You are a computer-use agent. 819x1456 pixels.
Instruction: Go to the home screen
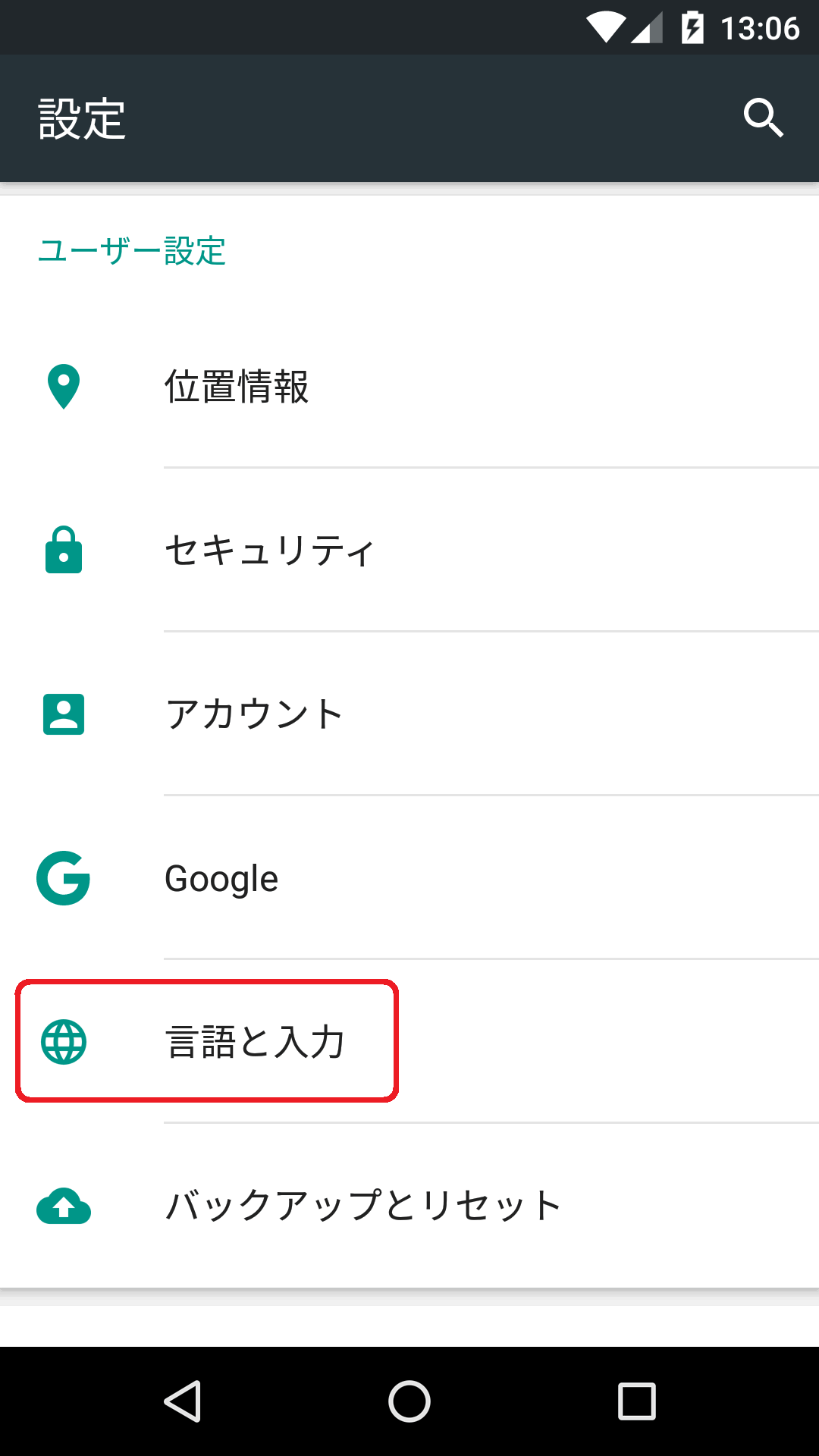(409, 1401)
